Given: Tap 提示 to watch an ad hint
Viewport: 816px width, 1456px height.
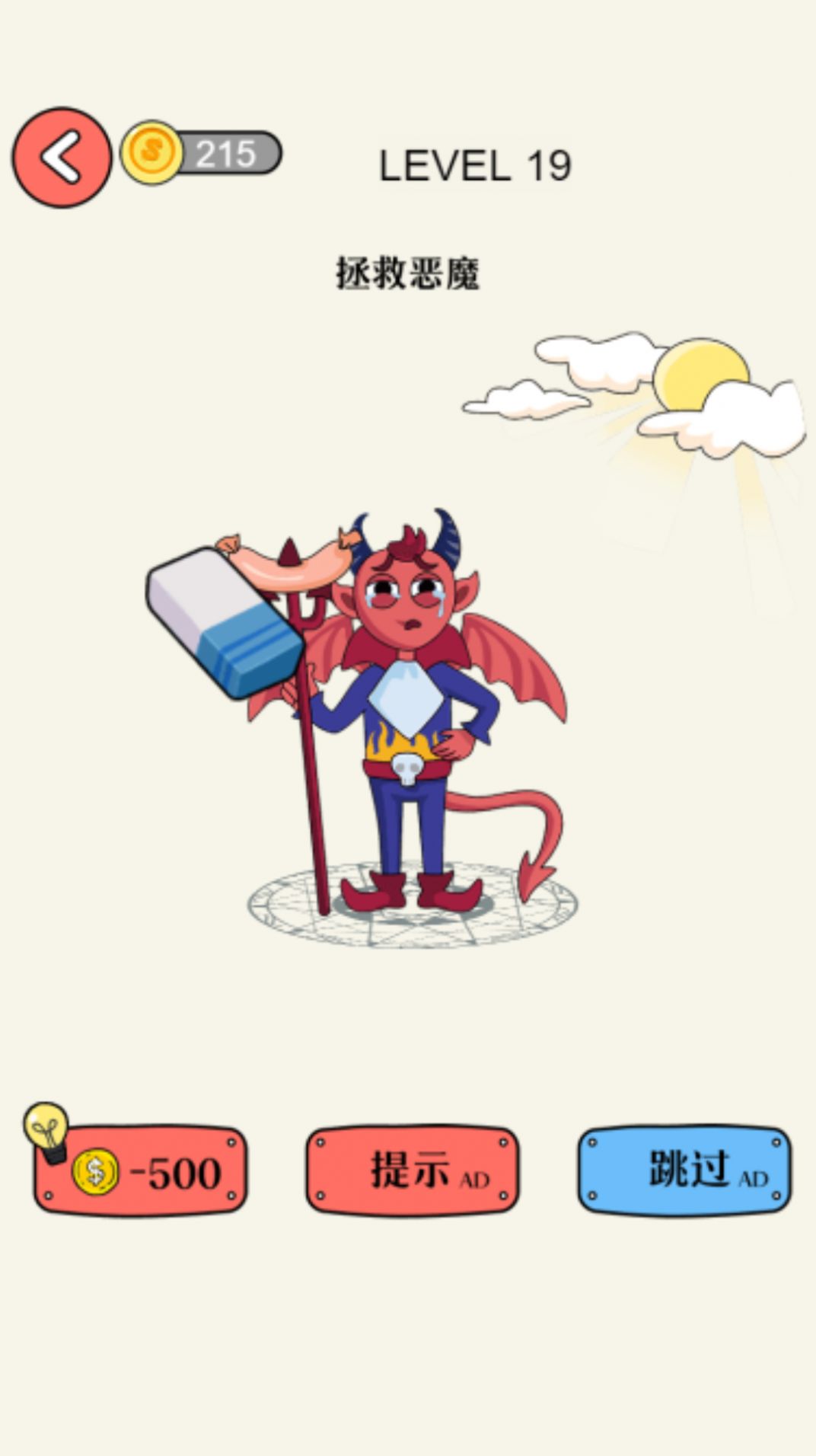Looking at the screenshot, I should tap(413, 1170).
